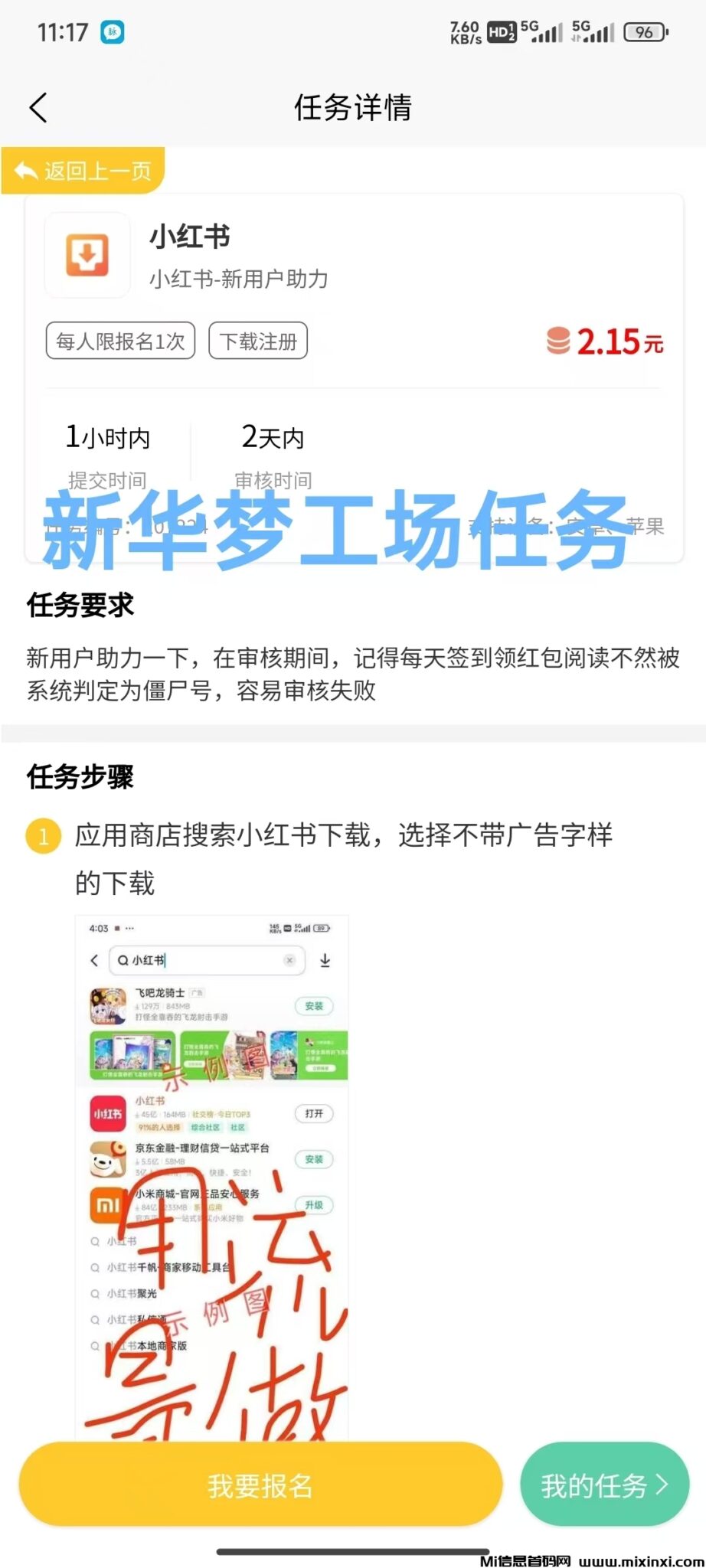Image resolution: width=706 pixels, height=1568 pixels.
Task: Tap the battery indicator in the status bar
Action: 644,32
